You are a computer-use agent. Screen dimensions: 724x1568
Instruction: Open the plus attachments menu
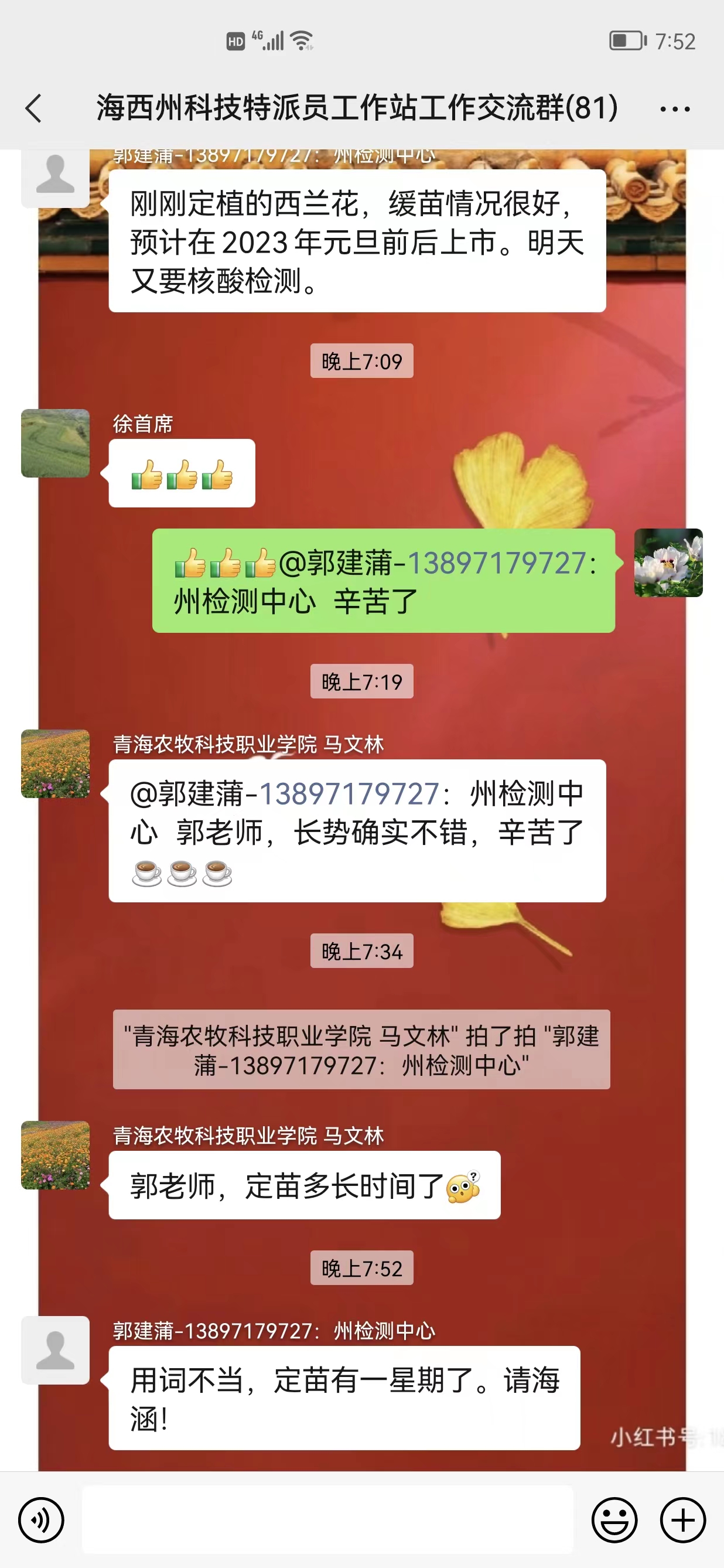(x=682, y=1520)
